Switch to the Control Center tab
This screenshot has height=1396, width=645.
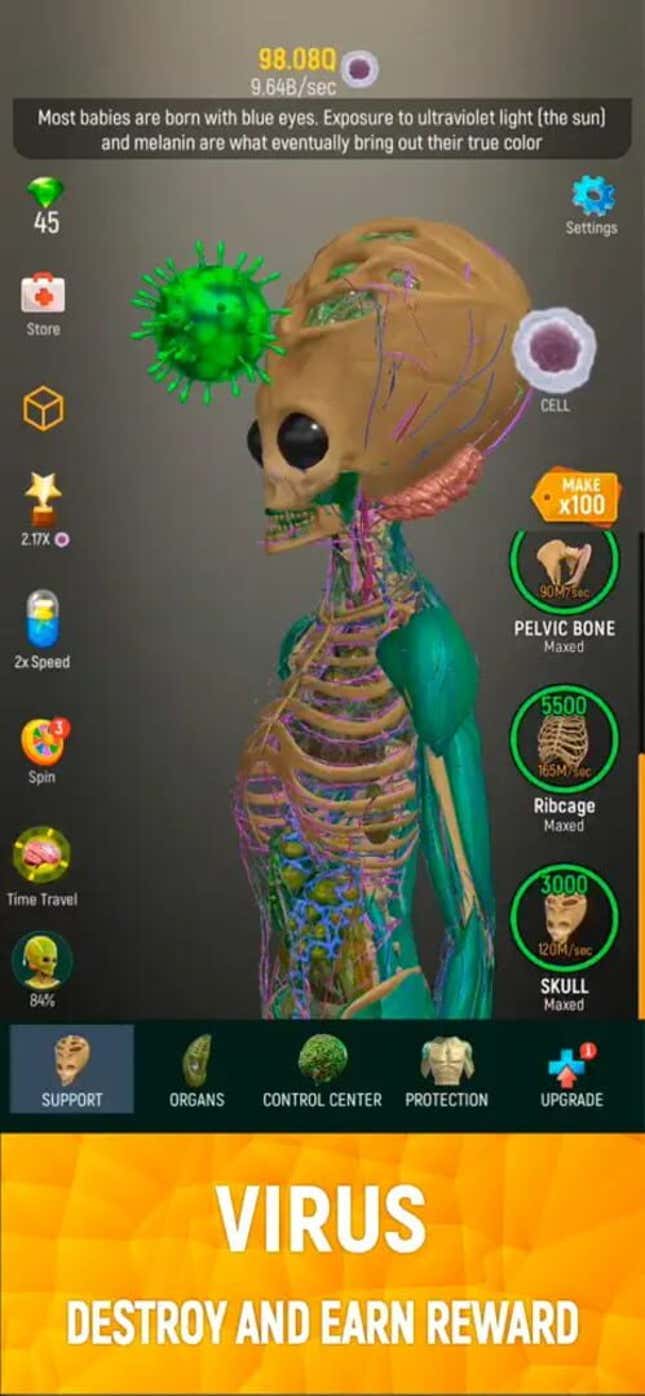coord(322,1069)
